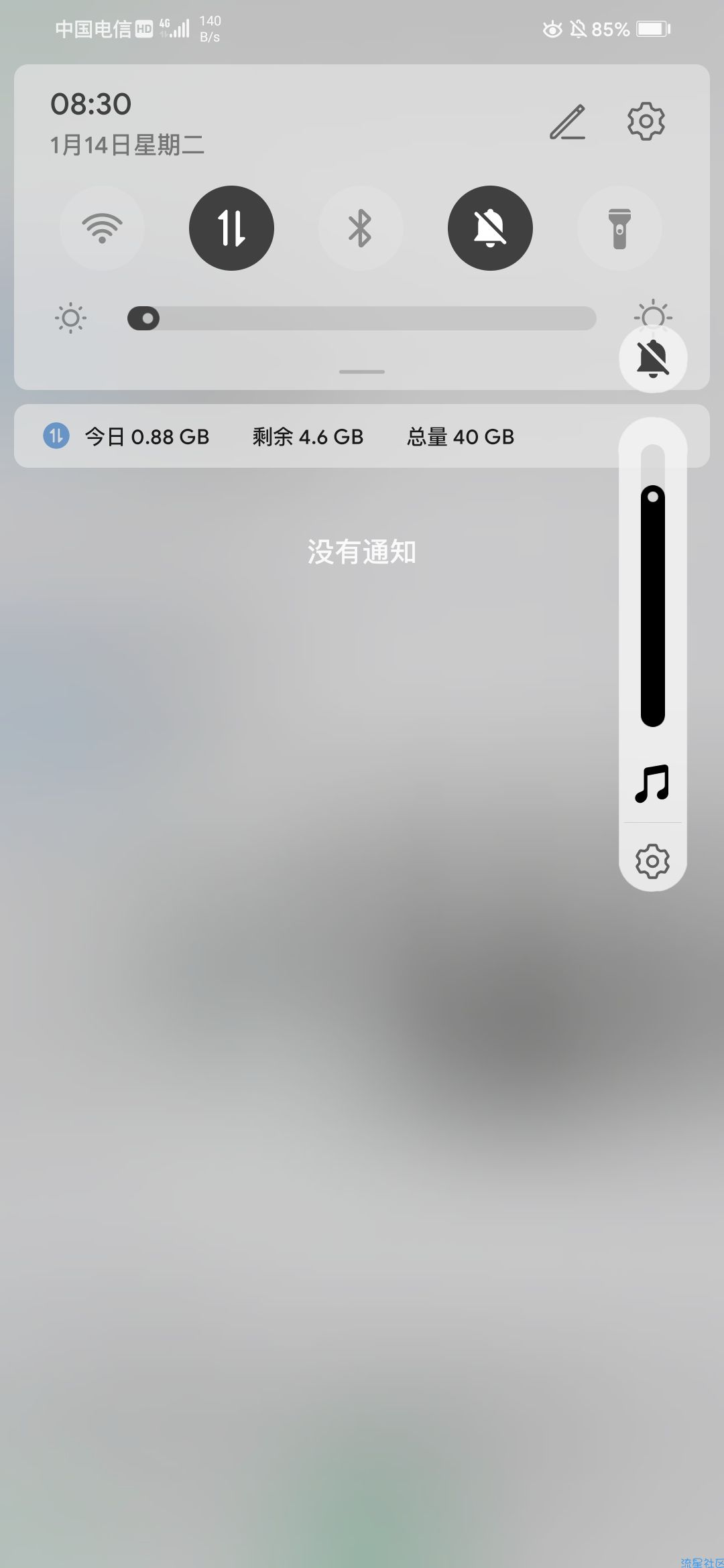This screenshot has width=724, height=1568.
Task: Open system settings gear in panel header
Action: coord(646,121)
